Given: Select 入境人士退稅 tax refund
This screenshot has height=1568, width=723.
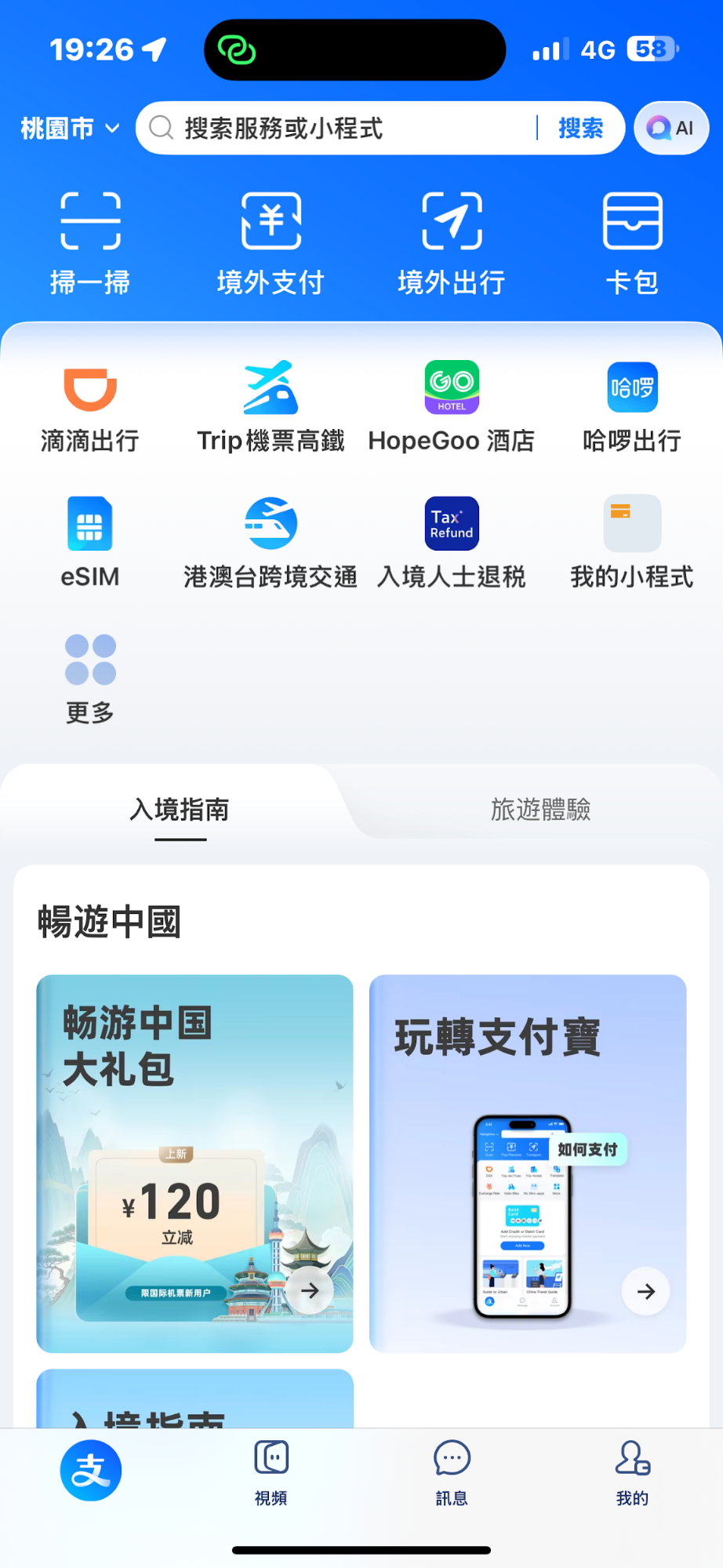Looking at the screenshot, I should tap(451, 541).
